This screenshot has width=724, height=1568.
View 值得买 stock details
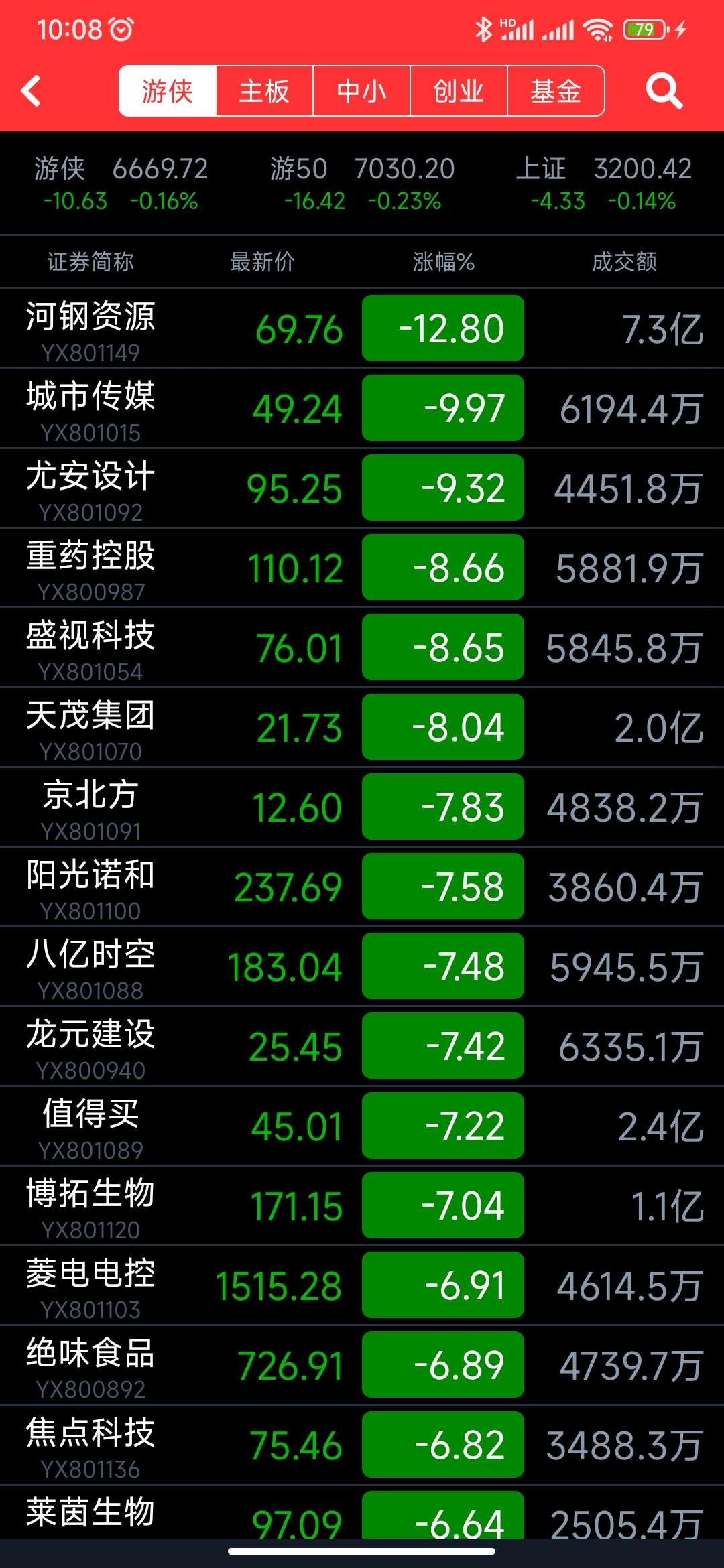pyautogui.click(x=362, y=1126)
